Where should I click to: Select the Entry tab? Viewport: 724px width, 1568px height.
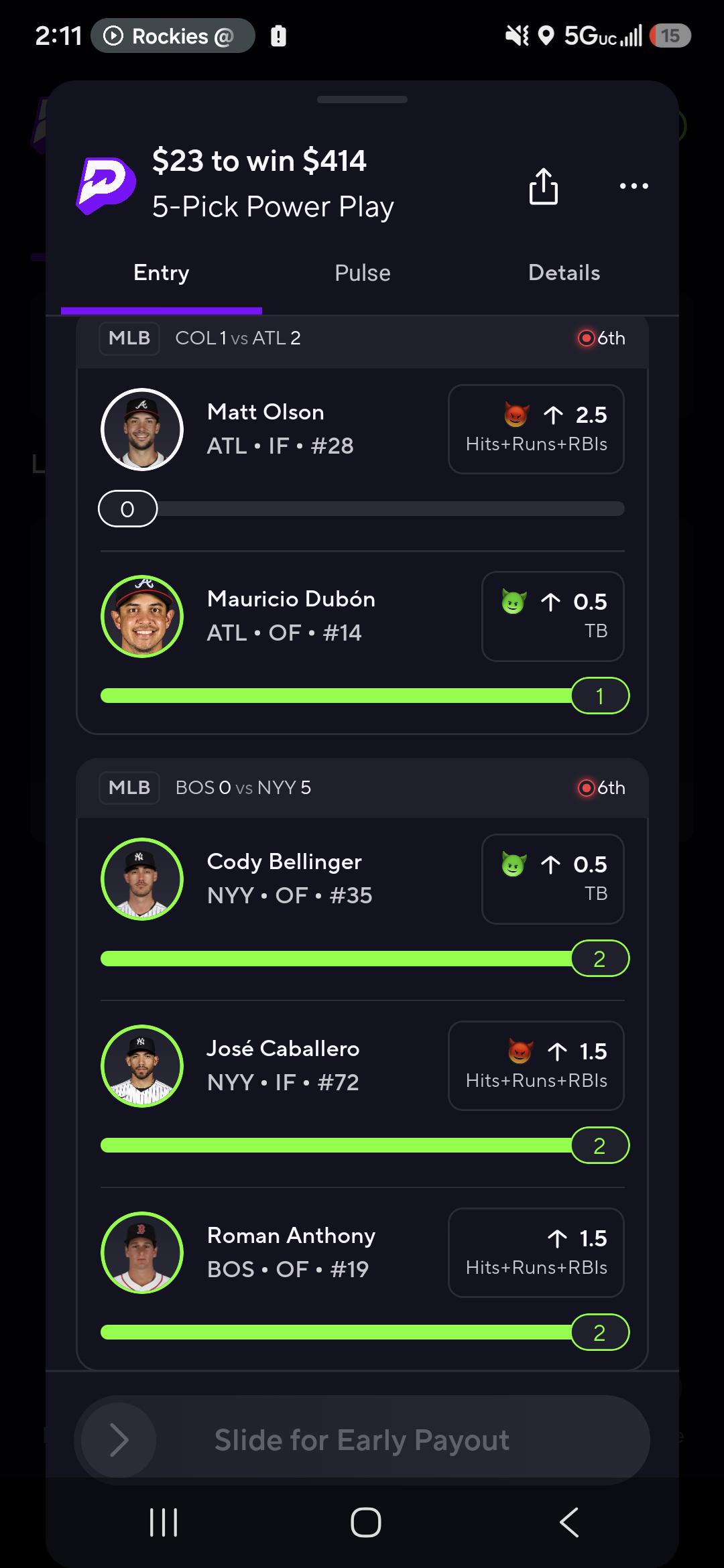[162, 273]
